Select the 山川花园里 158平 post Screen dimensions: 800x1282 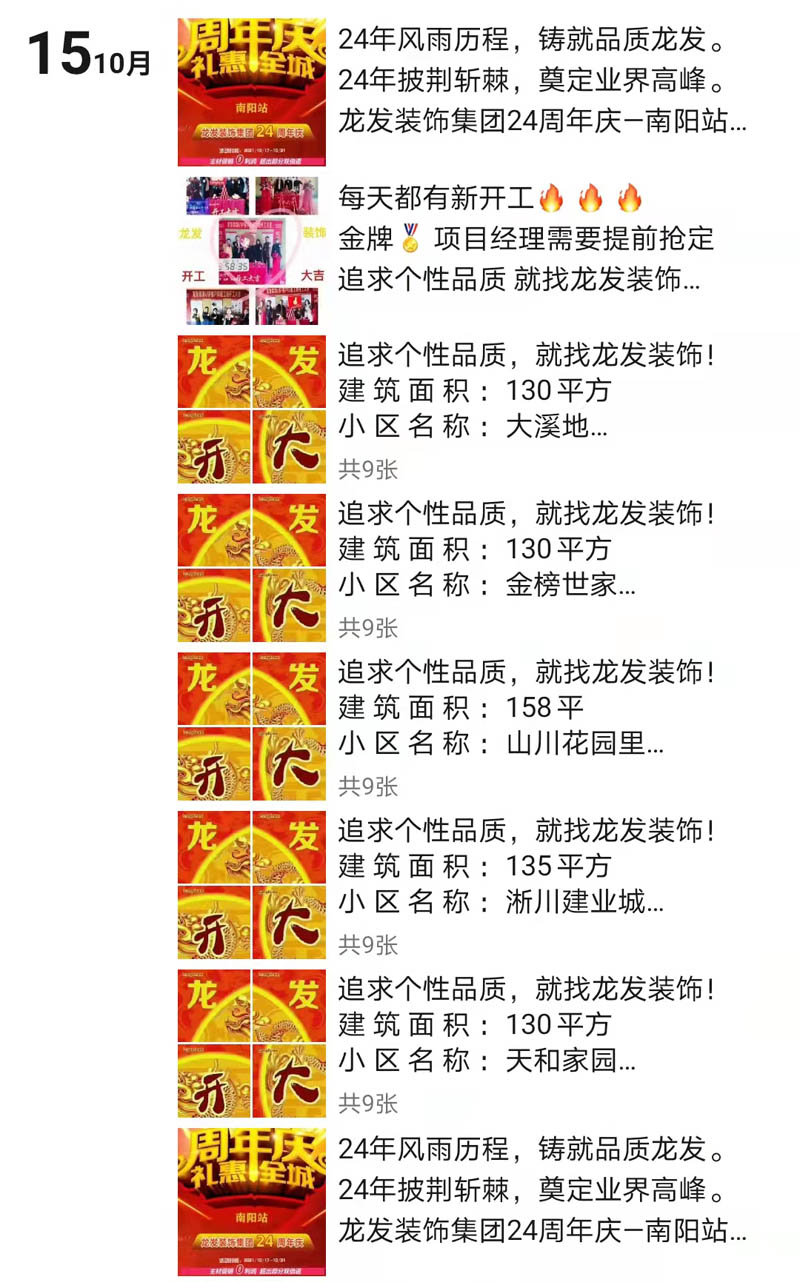[x=527, y=708]
